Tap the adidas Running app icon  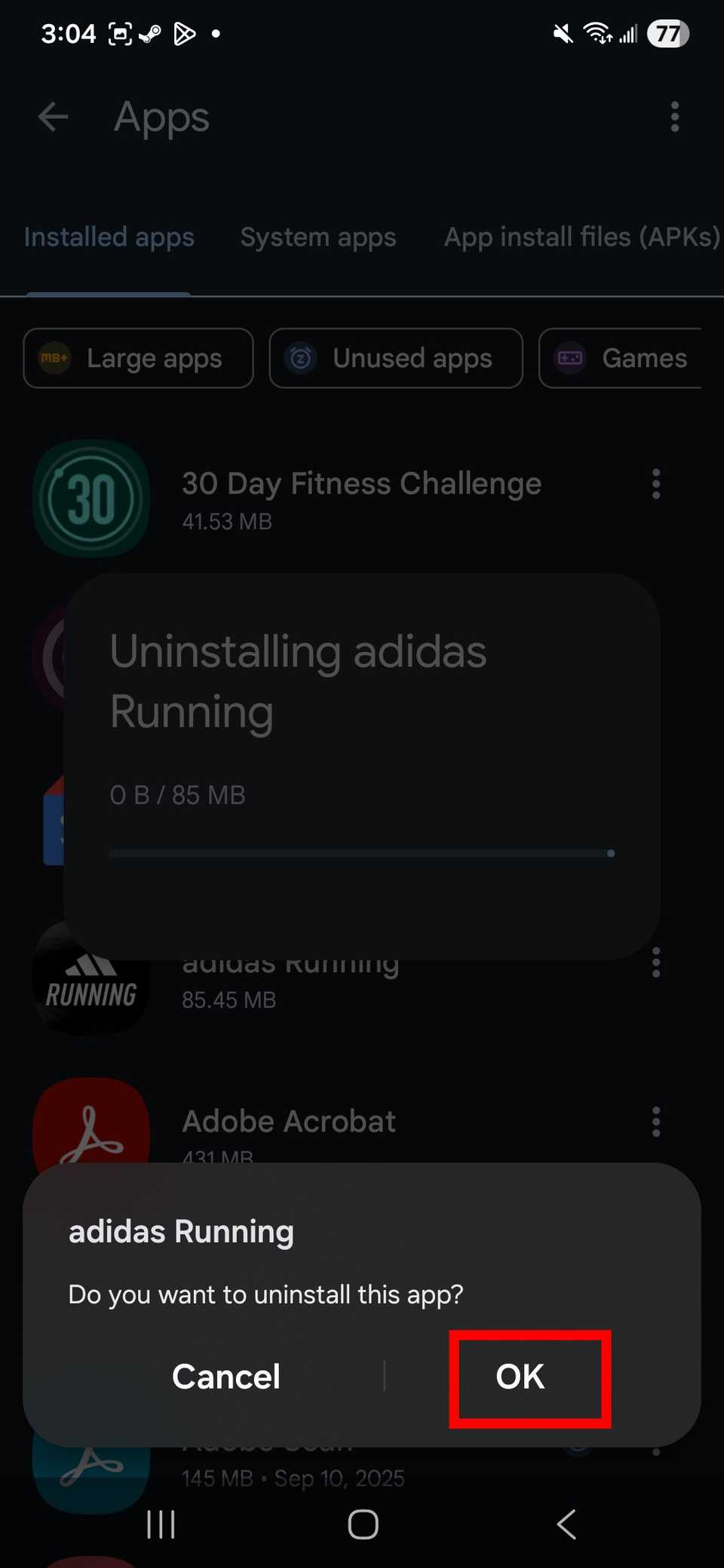[x=90, y=980]
